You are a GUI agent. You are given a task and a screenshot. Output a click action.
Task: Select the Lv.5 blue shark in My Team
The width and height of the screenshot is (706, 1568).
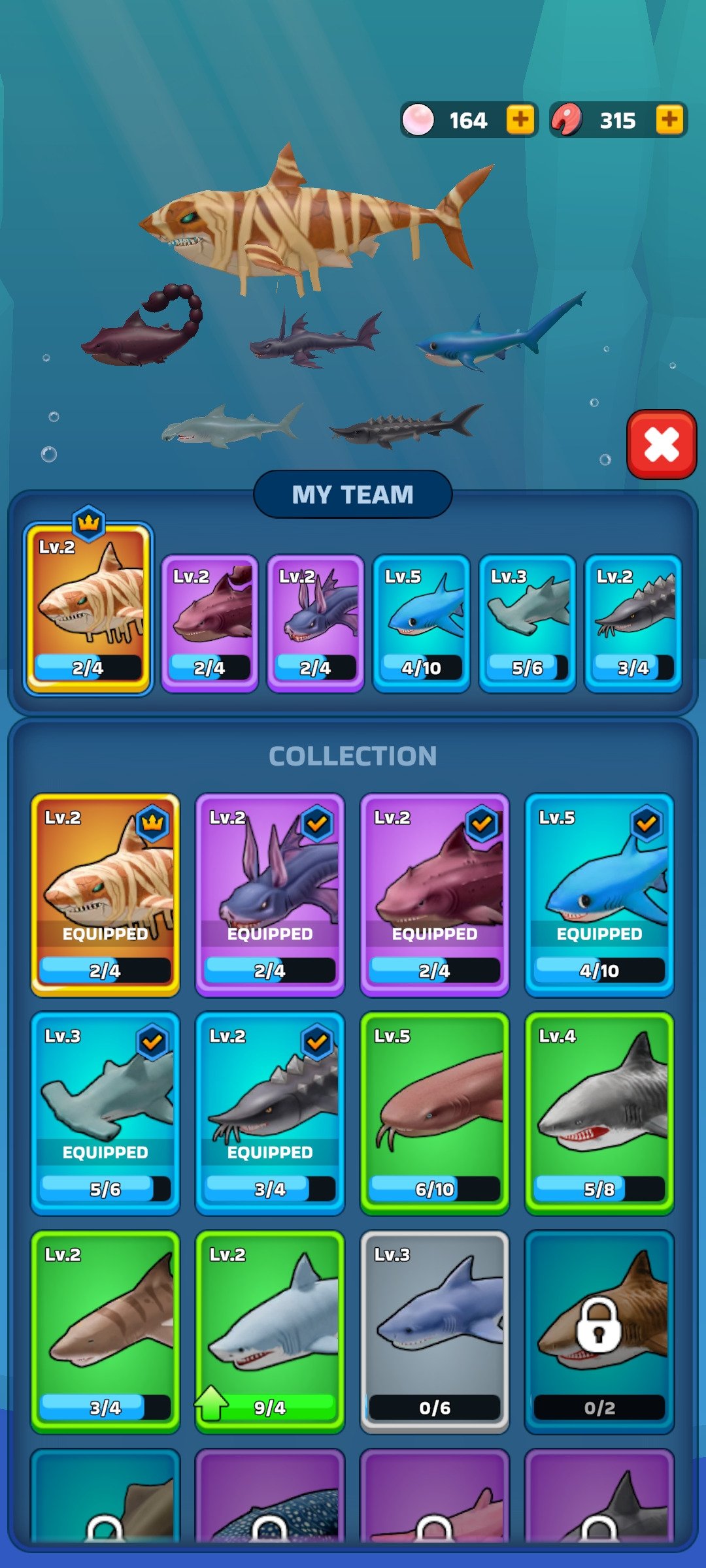(422, 623)
